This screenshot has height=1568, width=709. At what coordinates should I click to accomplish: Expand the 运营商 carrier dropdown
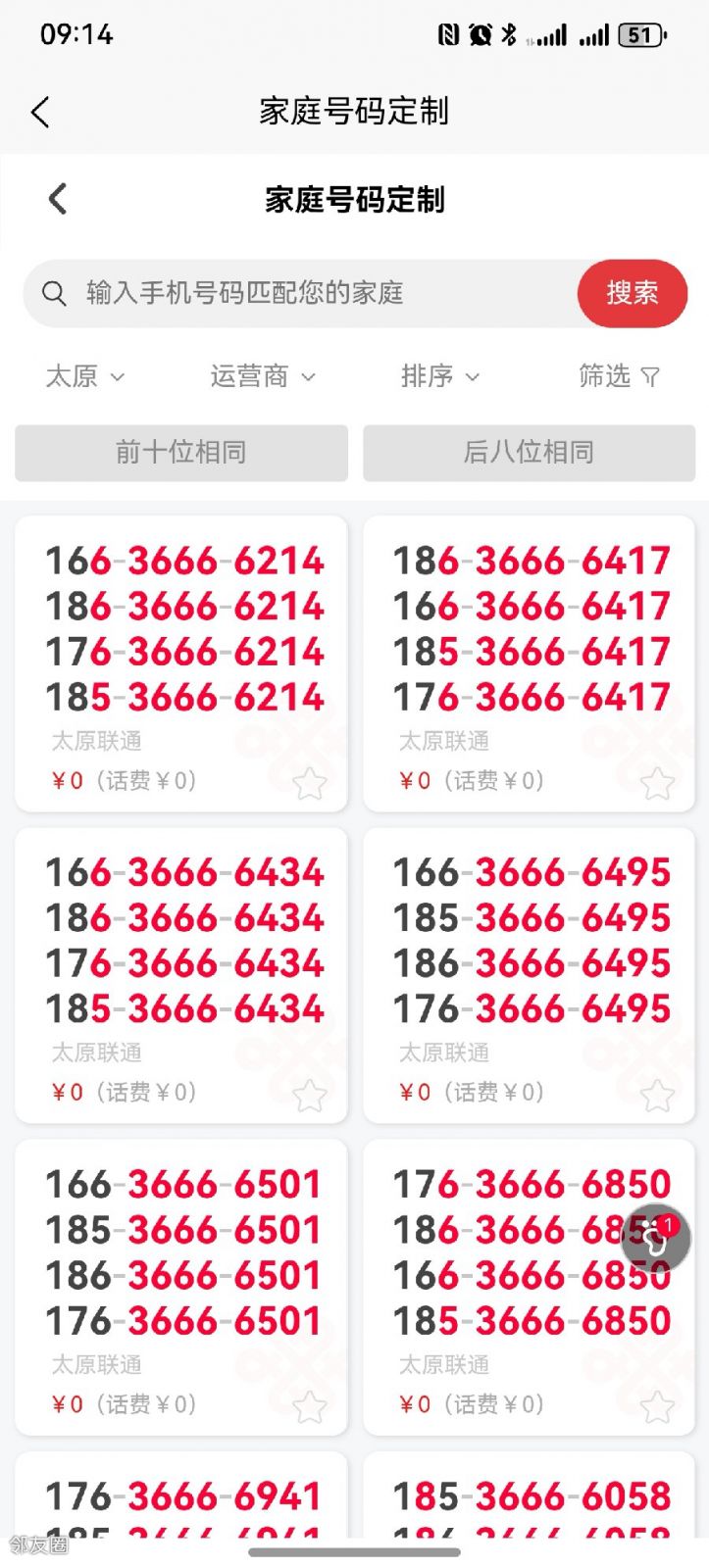263,376
